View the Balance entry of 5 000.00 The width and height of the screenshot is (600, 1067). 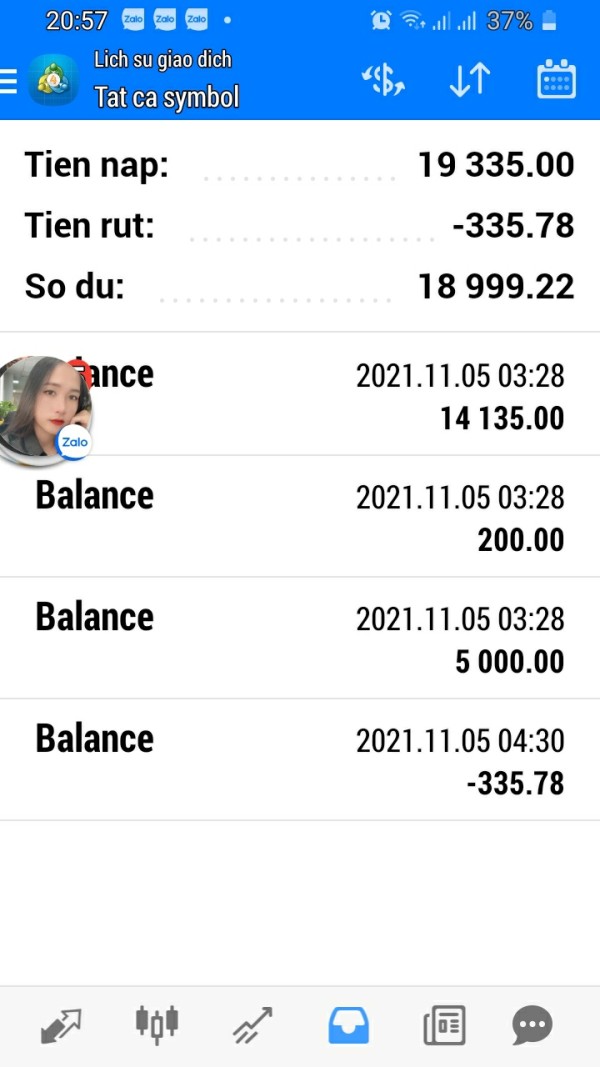click(x=300, y=639)
